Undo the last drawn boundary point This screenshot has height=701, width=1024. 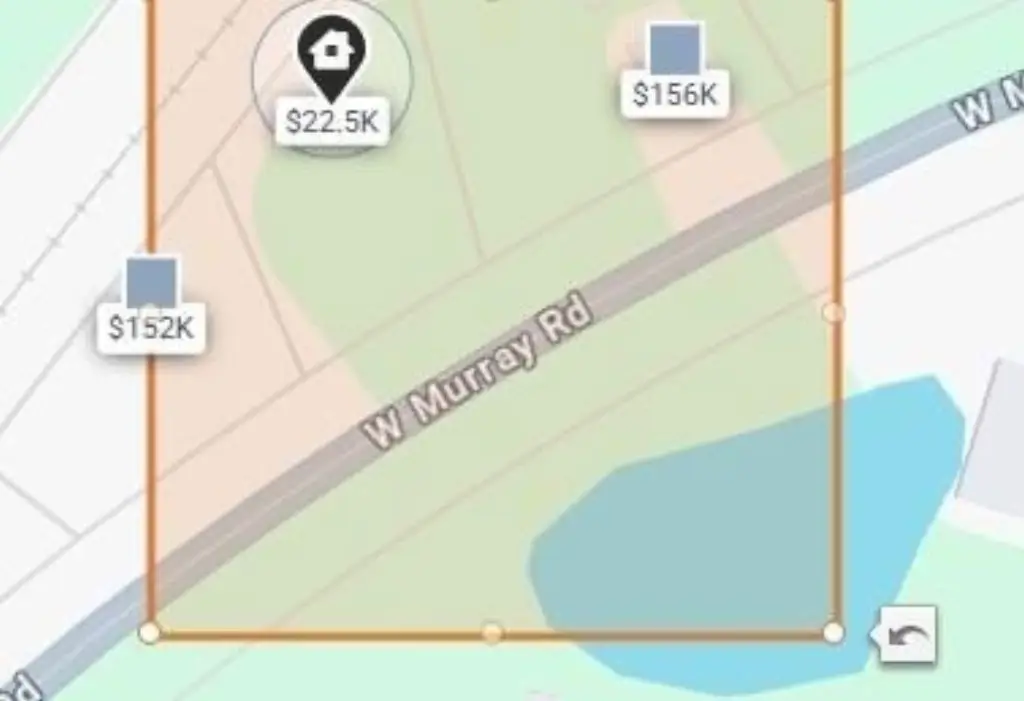[x=908, y=635]
